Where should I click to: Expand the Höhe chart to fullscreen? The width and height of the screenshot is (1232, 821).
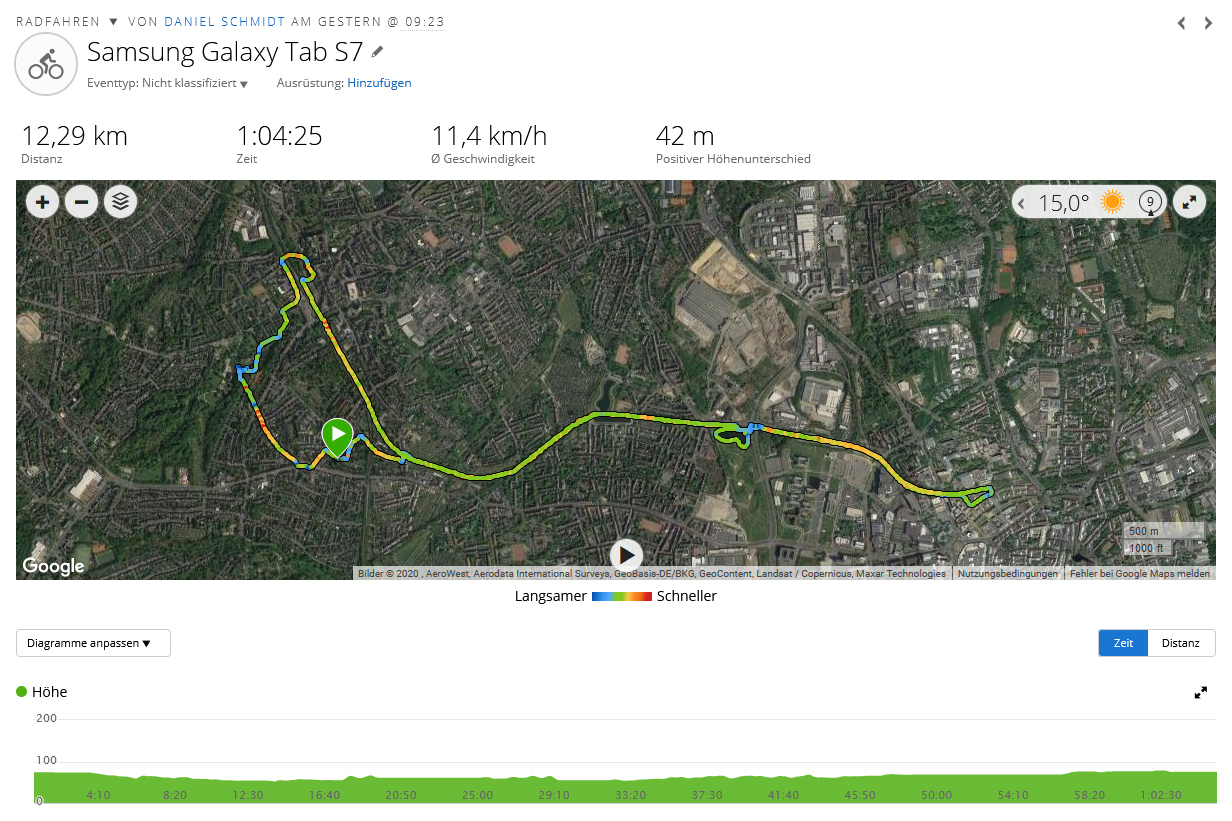1201,692
